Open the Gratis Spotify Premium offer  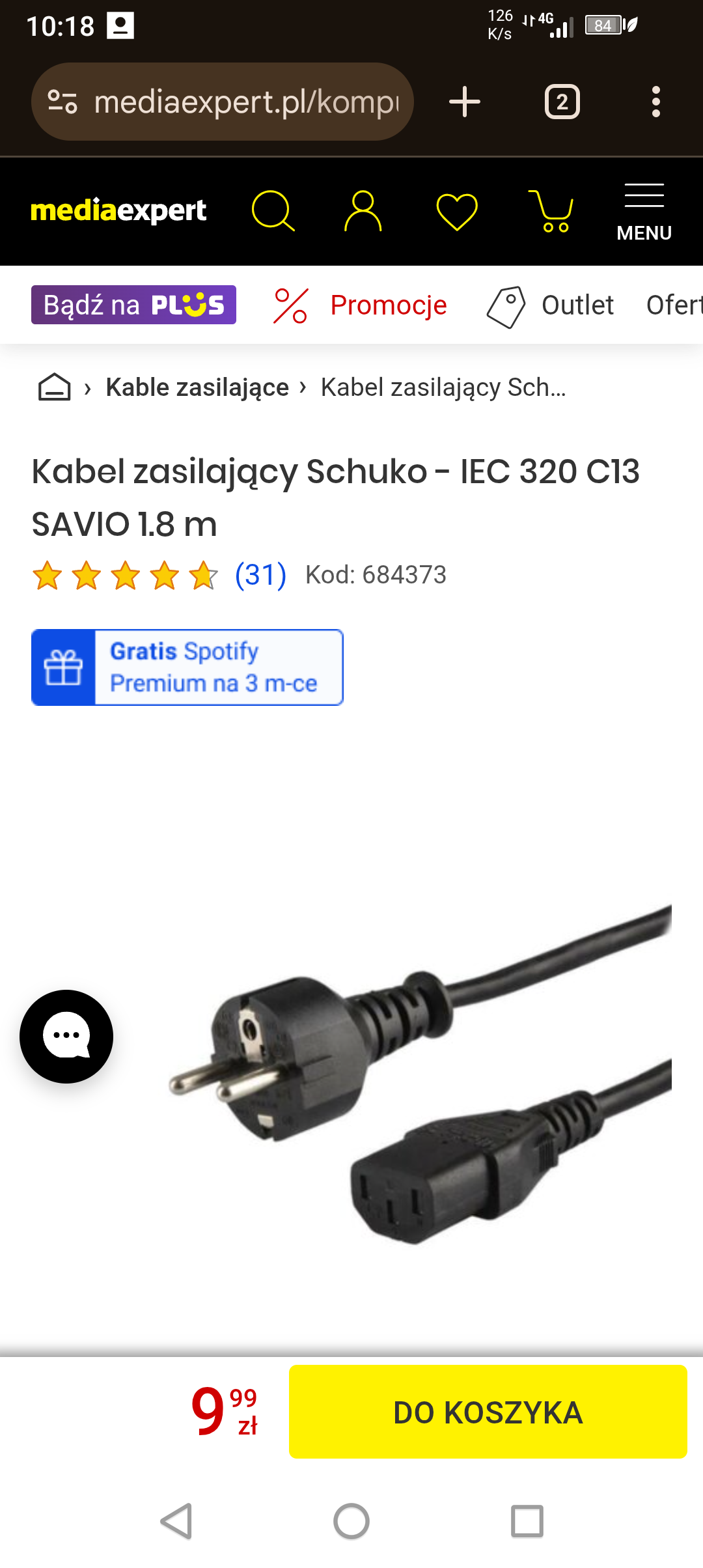point(187,667)
